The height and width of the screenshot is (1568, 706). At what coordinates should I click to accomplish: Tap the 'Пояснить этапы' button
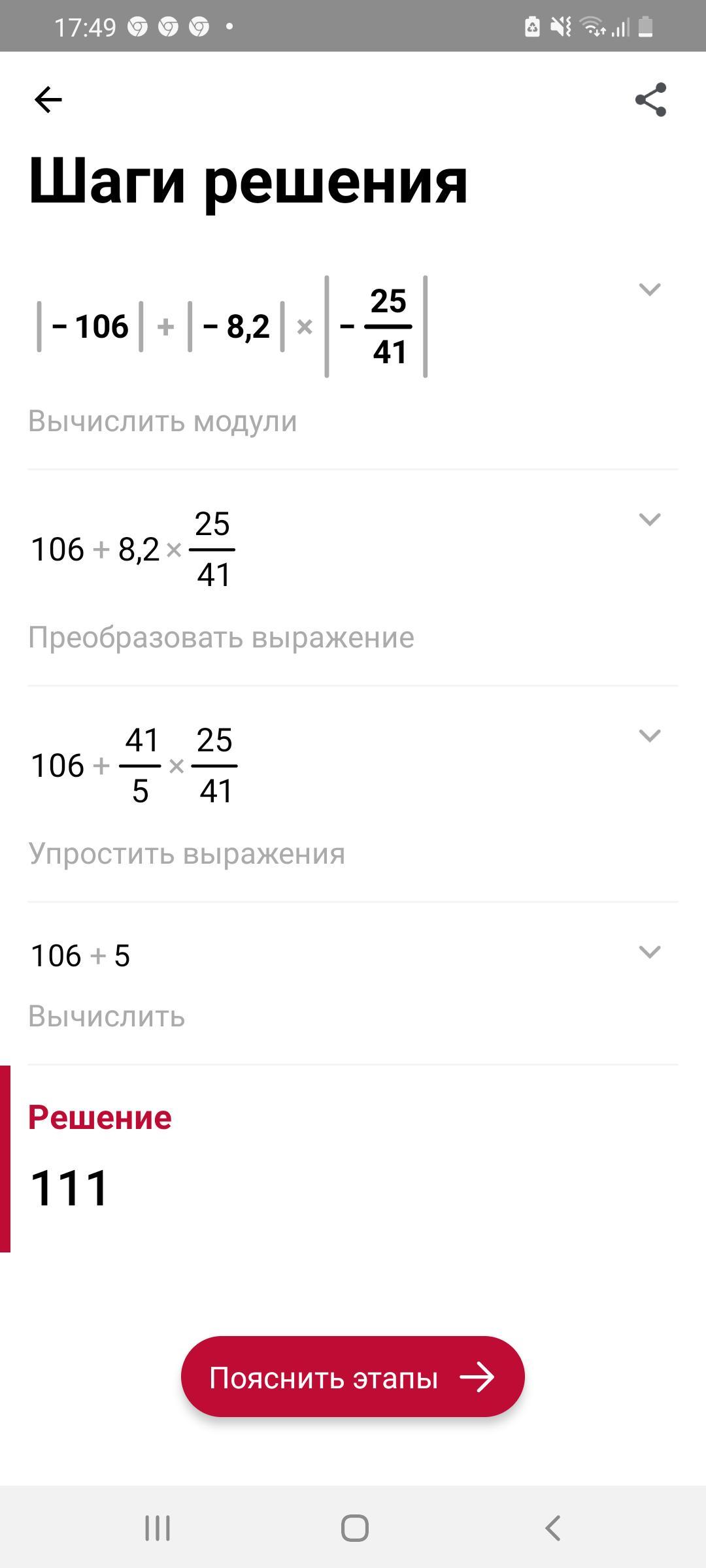pos(353,1377)
